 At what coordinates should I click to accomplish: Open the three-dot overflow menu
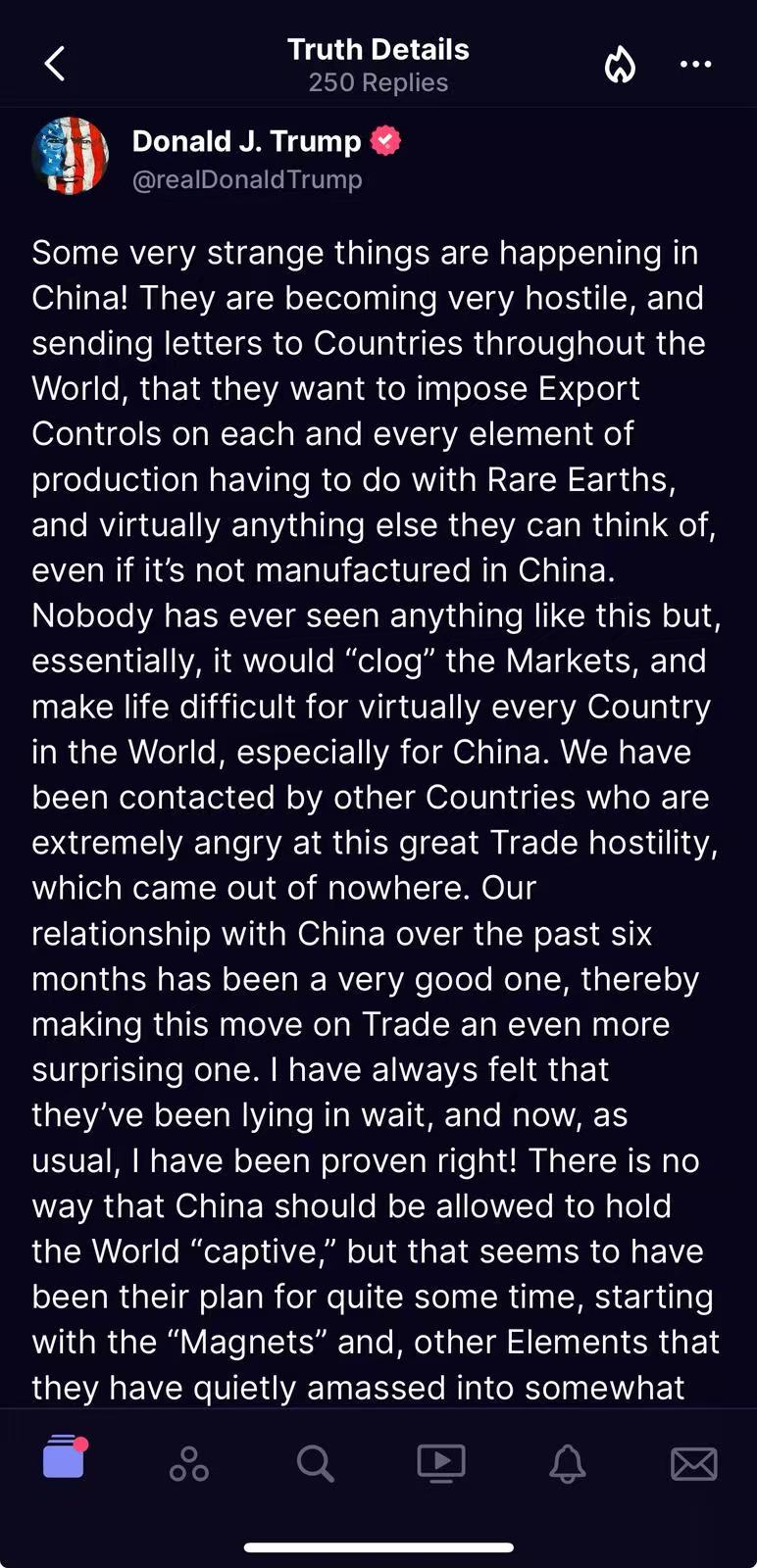click(695, 65)
